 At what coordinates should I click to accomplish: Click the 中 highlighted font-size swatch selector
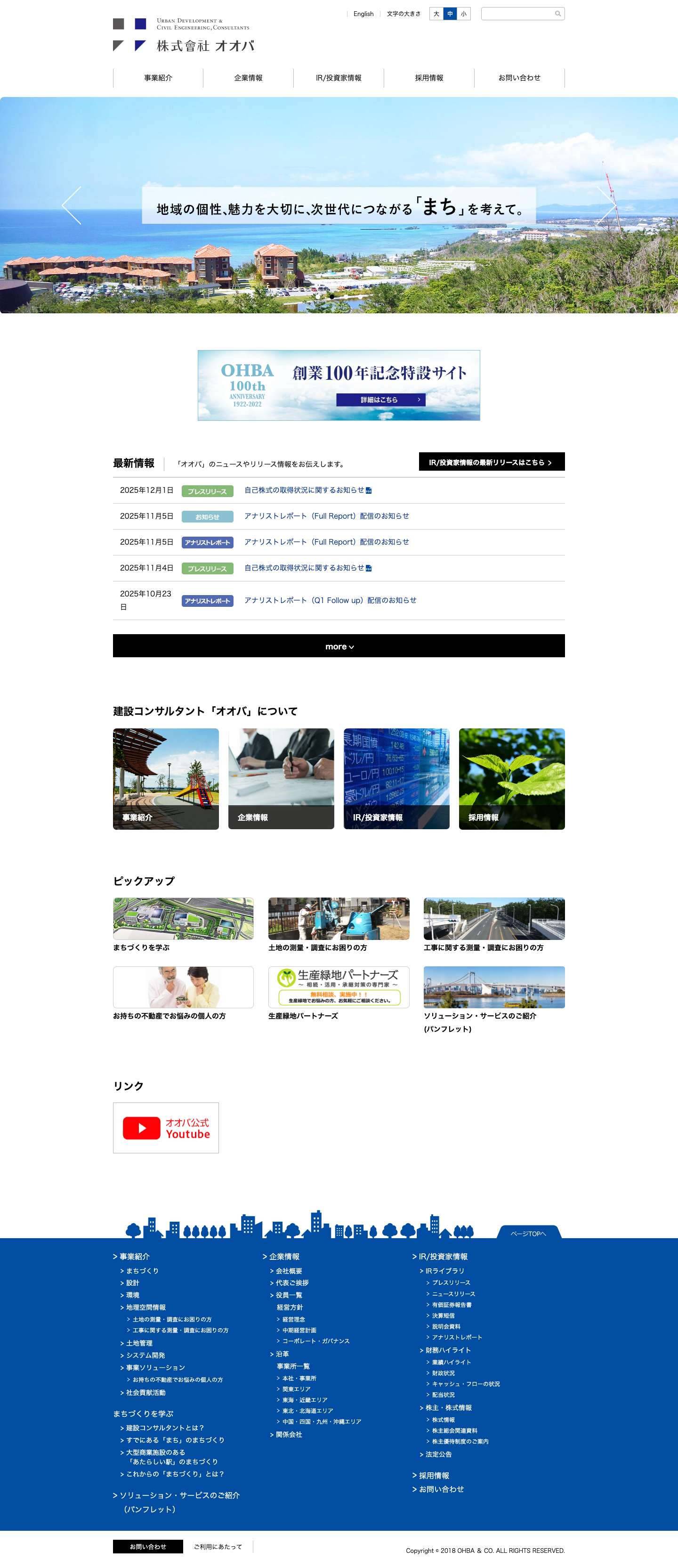[450, 14]
